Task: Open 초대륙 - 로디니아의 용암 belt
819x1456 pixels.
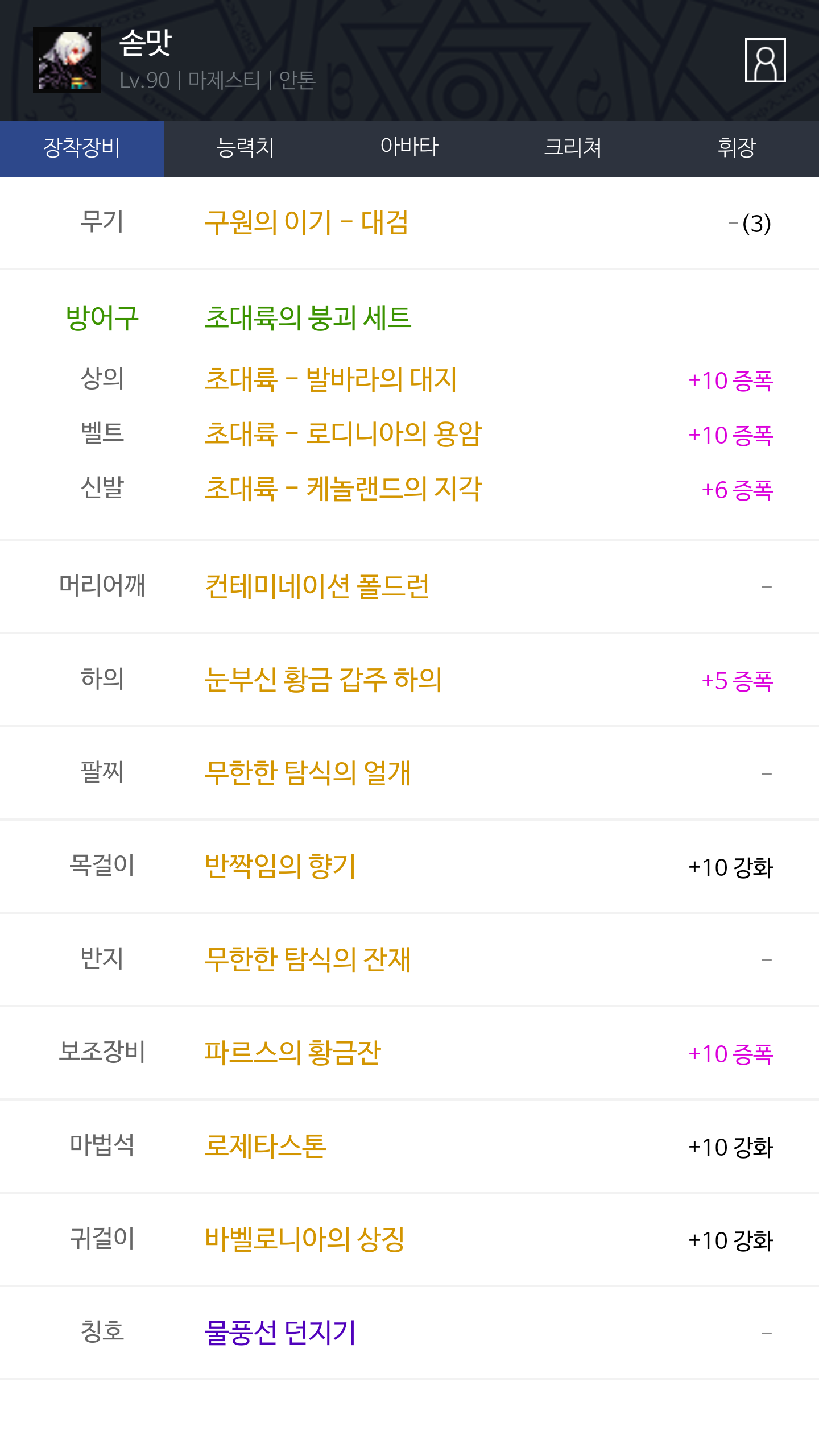Action: [x=344, y=434]
